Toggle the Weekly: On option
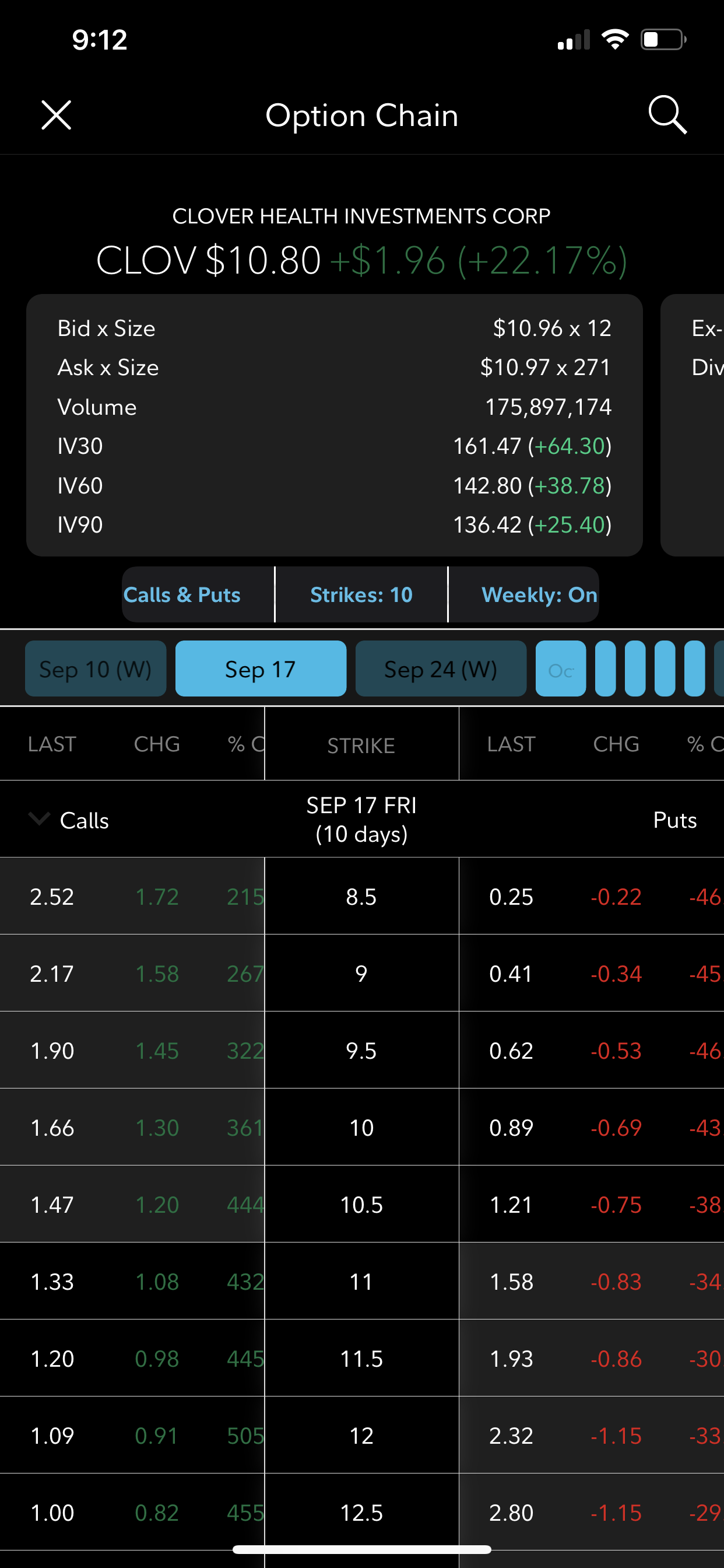724x1568 pixels. click(x=539, y=594)
